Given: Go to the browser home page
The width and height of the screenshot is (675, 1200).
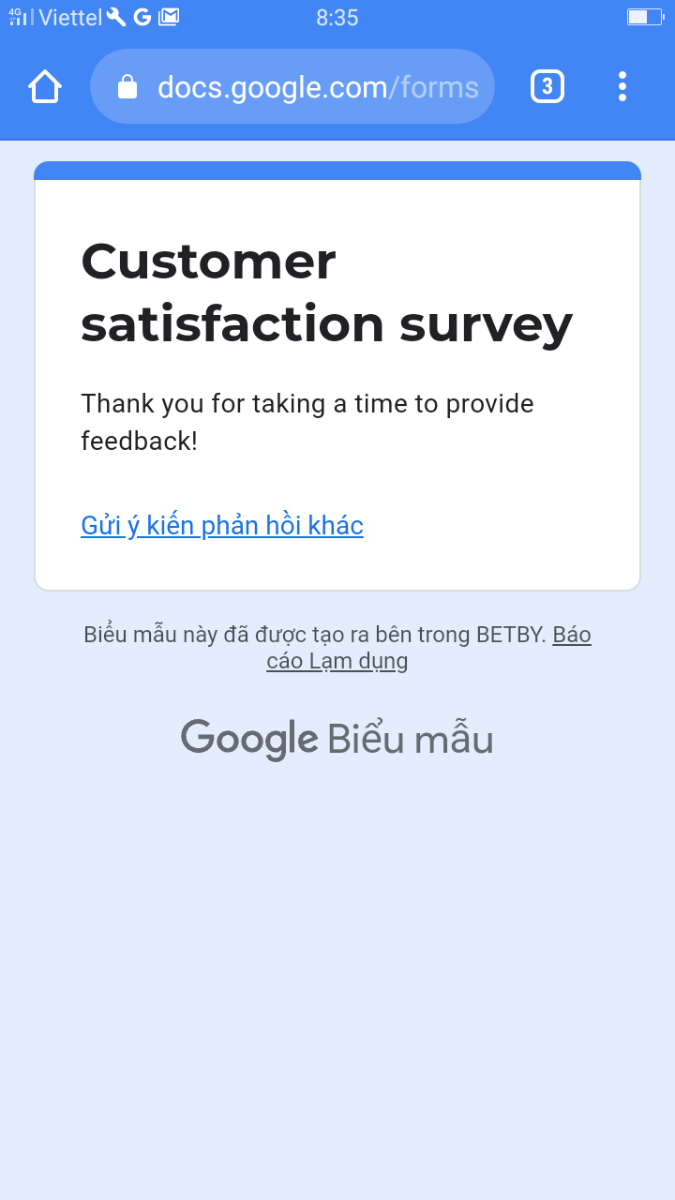Looking at the screenshot, I should tap(45, 87).
